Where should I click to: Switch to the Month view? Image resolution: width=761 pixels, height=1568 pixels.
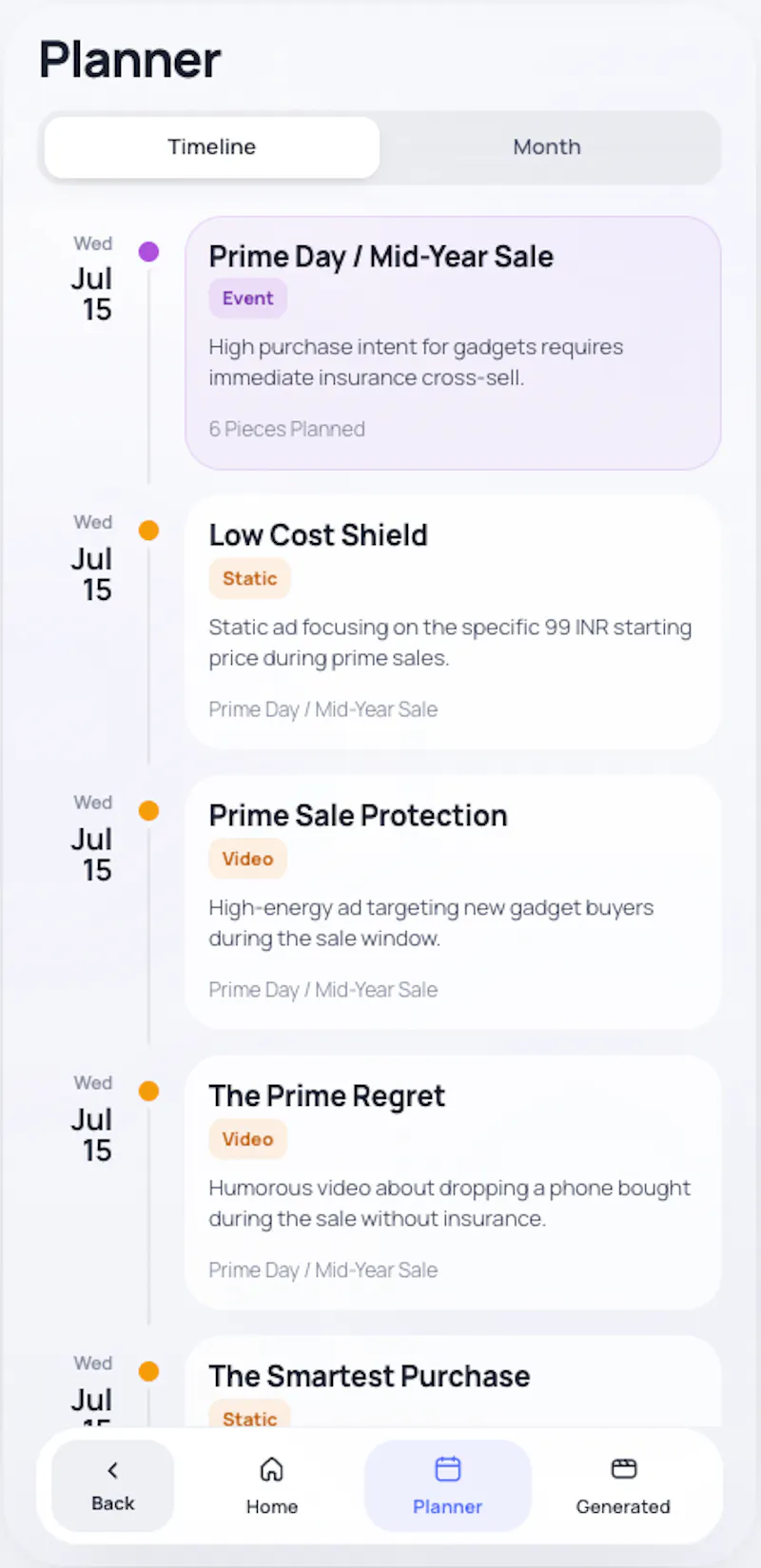(547, 147)
